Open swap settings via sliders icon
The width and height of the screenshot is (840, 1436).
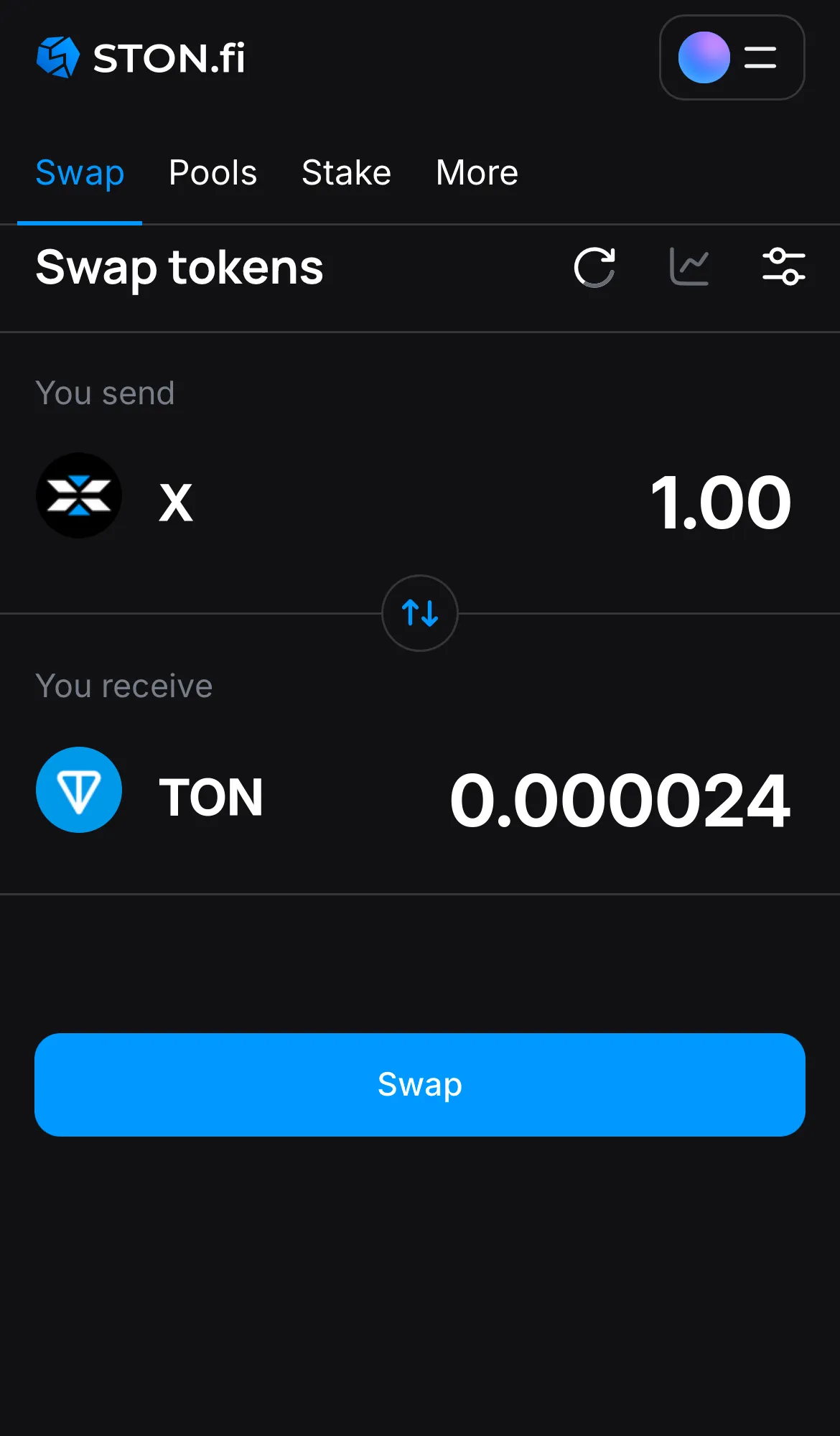(784, 268)
